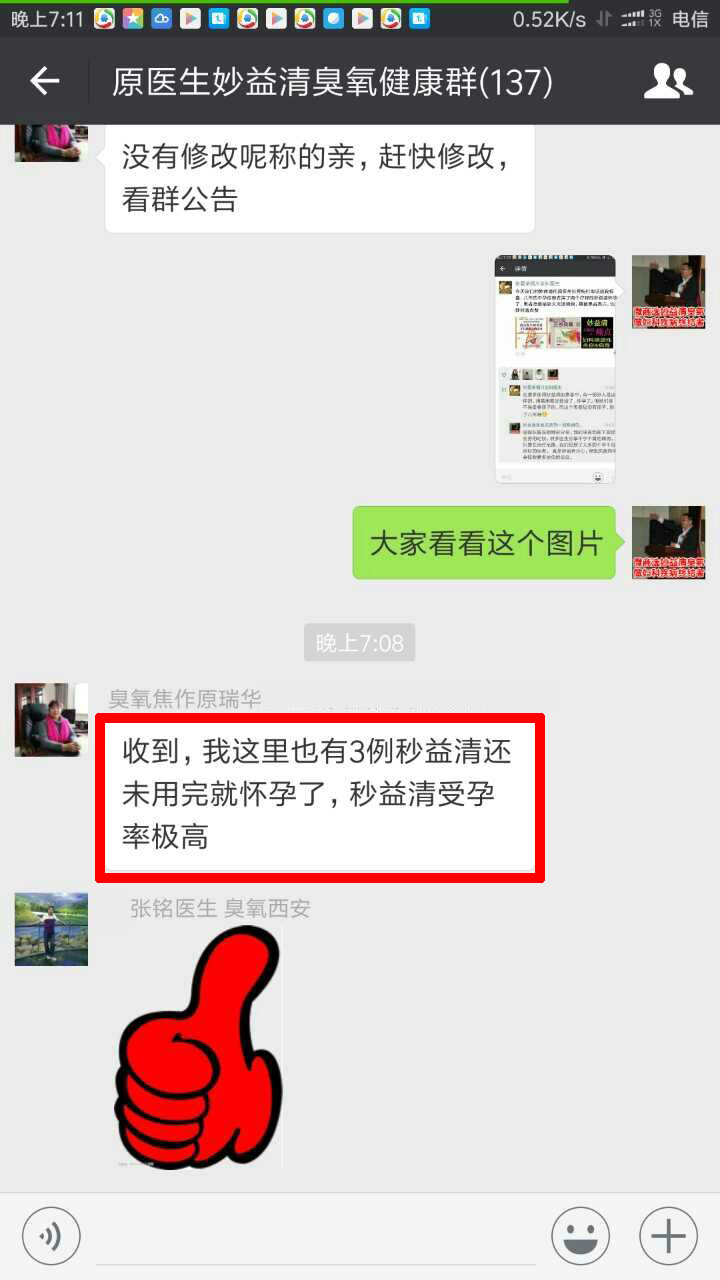This screenshot has height=1280, width=720.
Task: View 臭氧焦作原瑞华's profile avatar
Action: click(51, 720)
